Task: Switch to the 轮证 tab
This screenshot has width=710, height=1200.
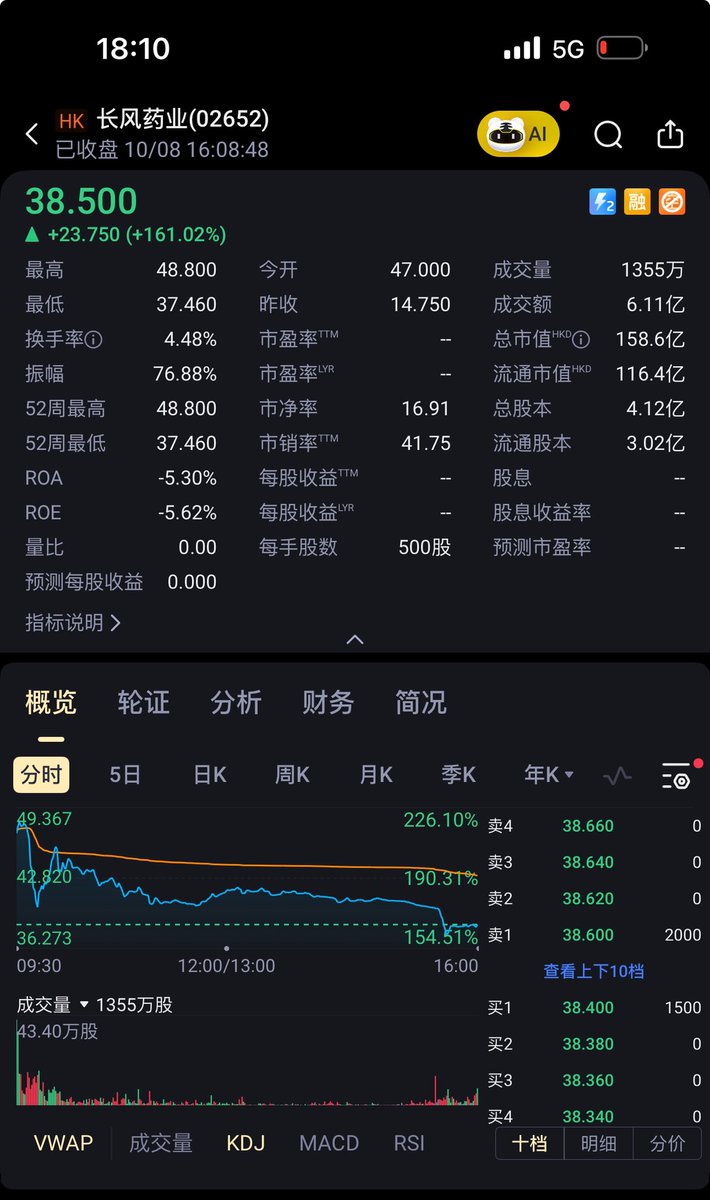Action: click(143, 702)
